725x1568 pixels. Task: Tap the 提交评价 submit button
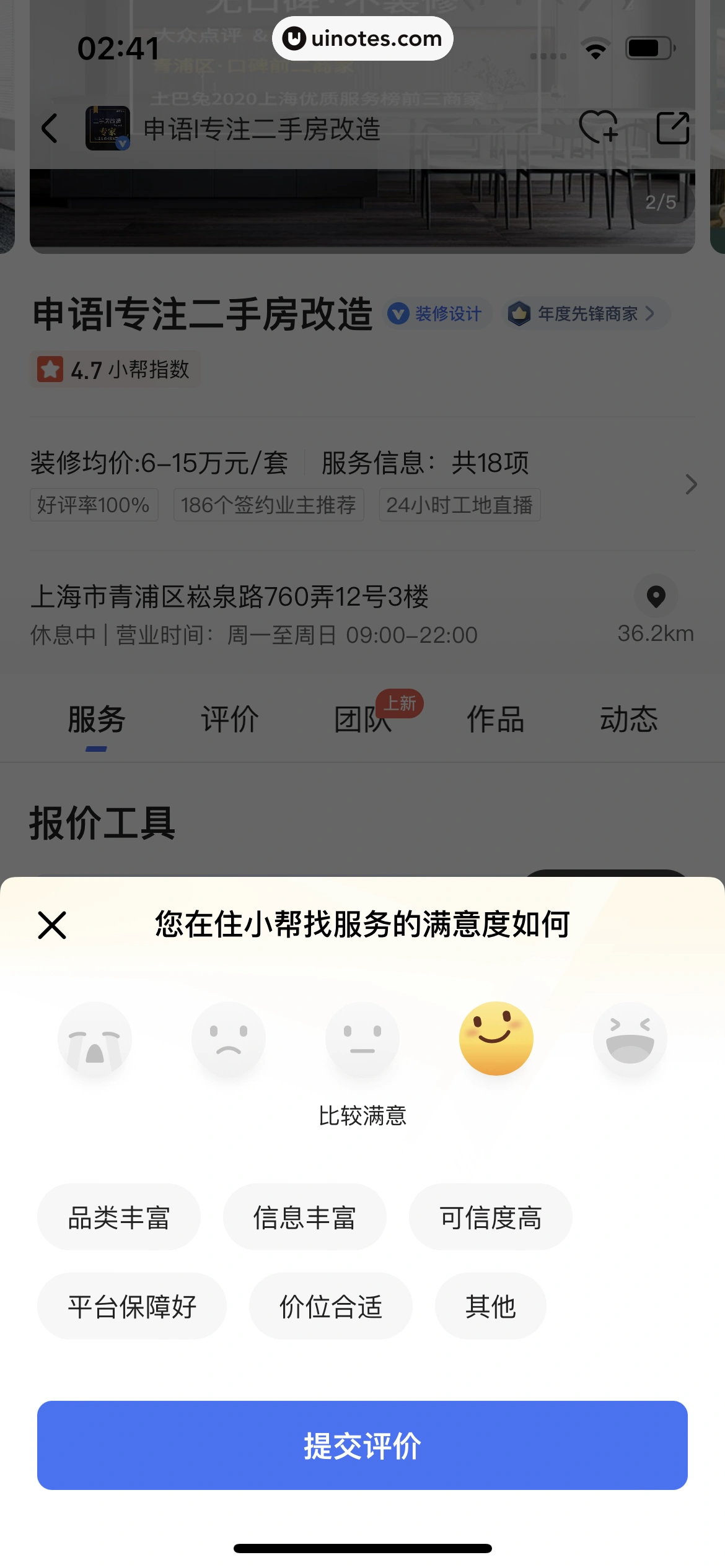tap(362, 1446)
